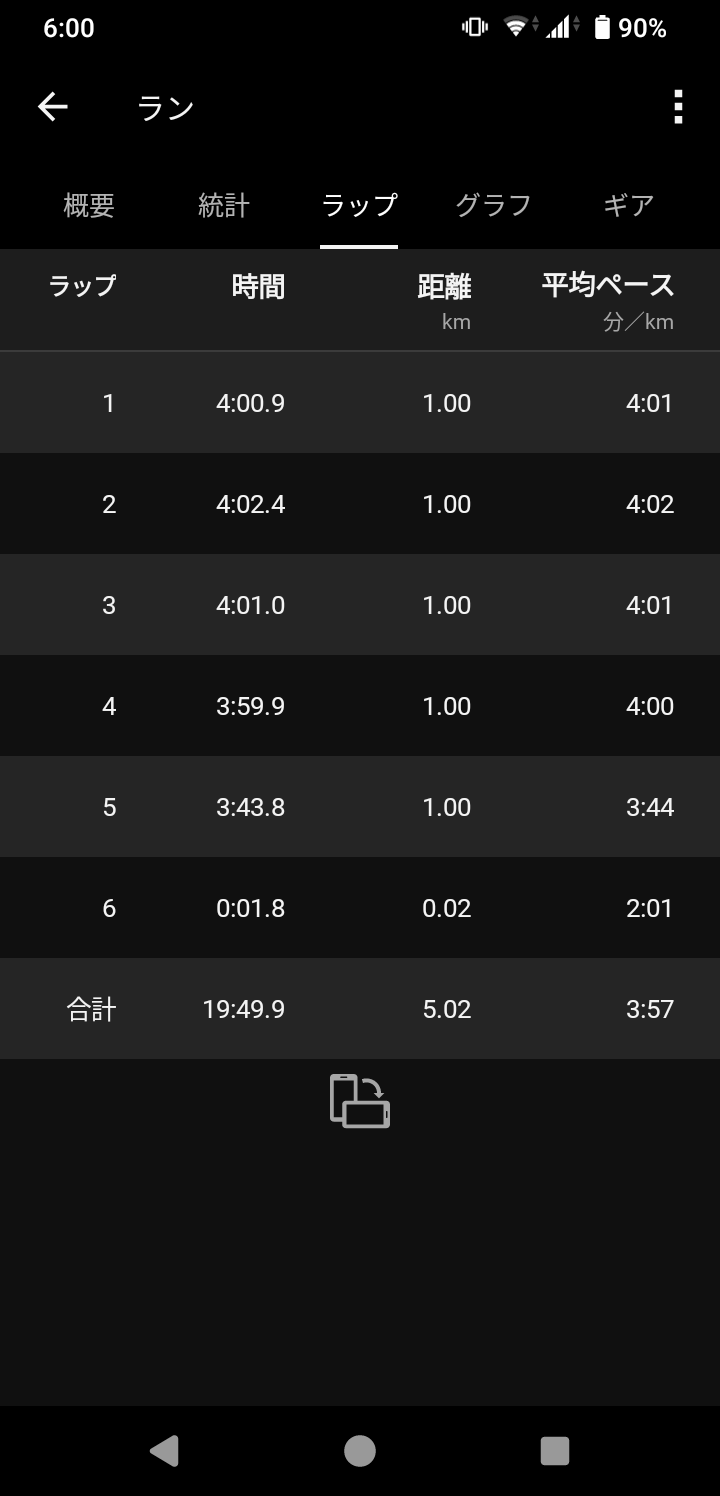Switch to the ギア tab

pyautogui.click(x=629, y=206)
